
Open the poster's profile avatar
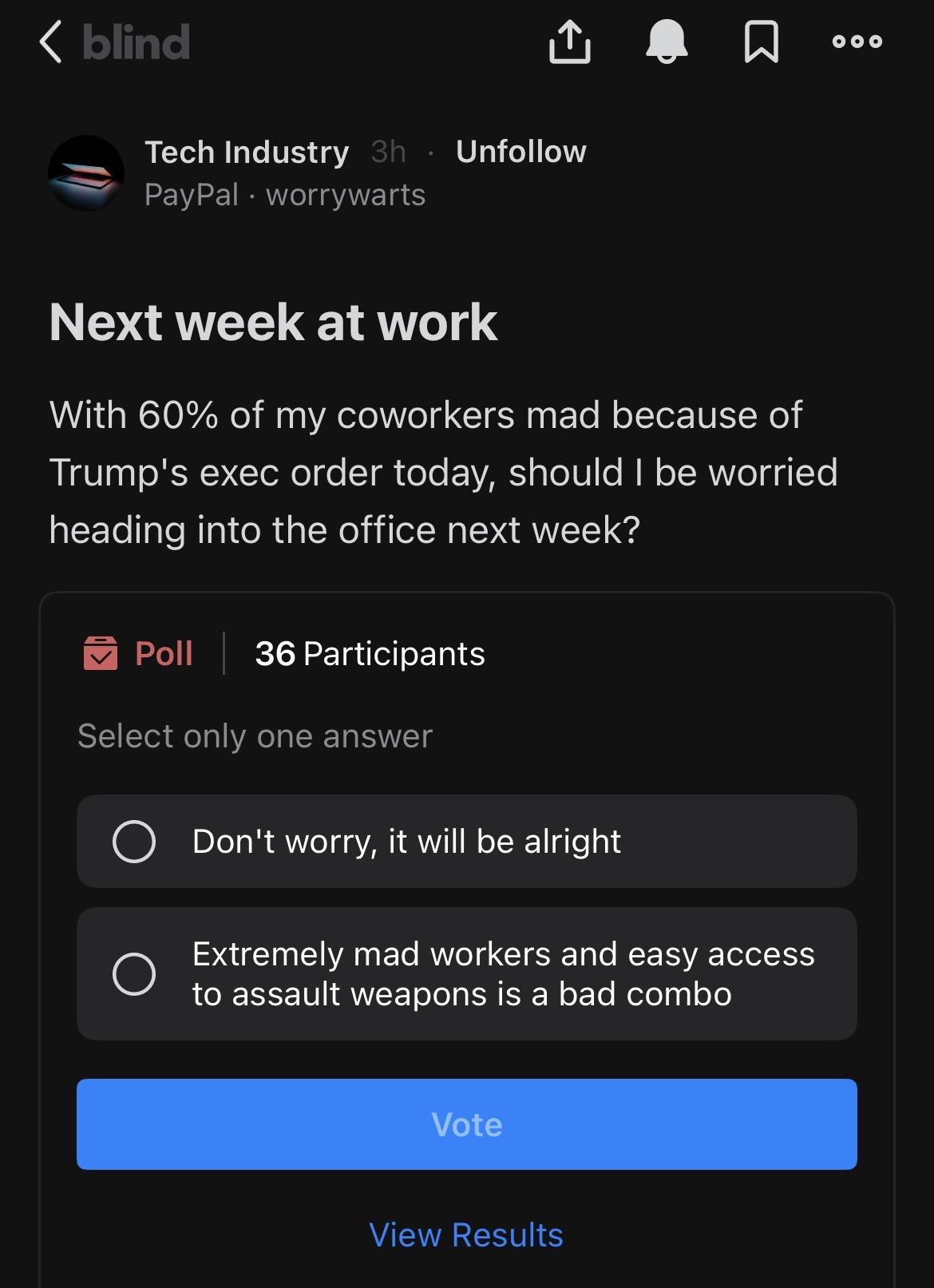(x=86, y=173)
